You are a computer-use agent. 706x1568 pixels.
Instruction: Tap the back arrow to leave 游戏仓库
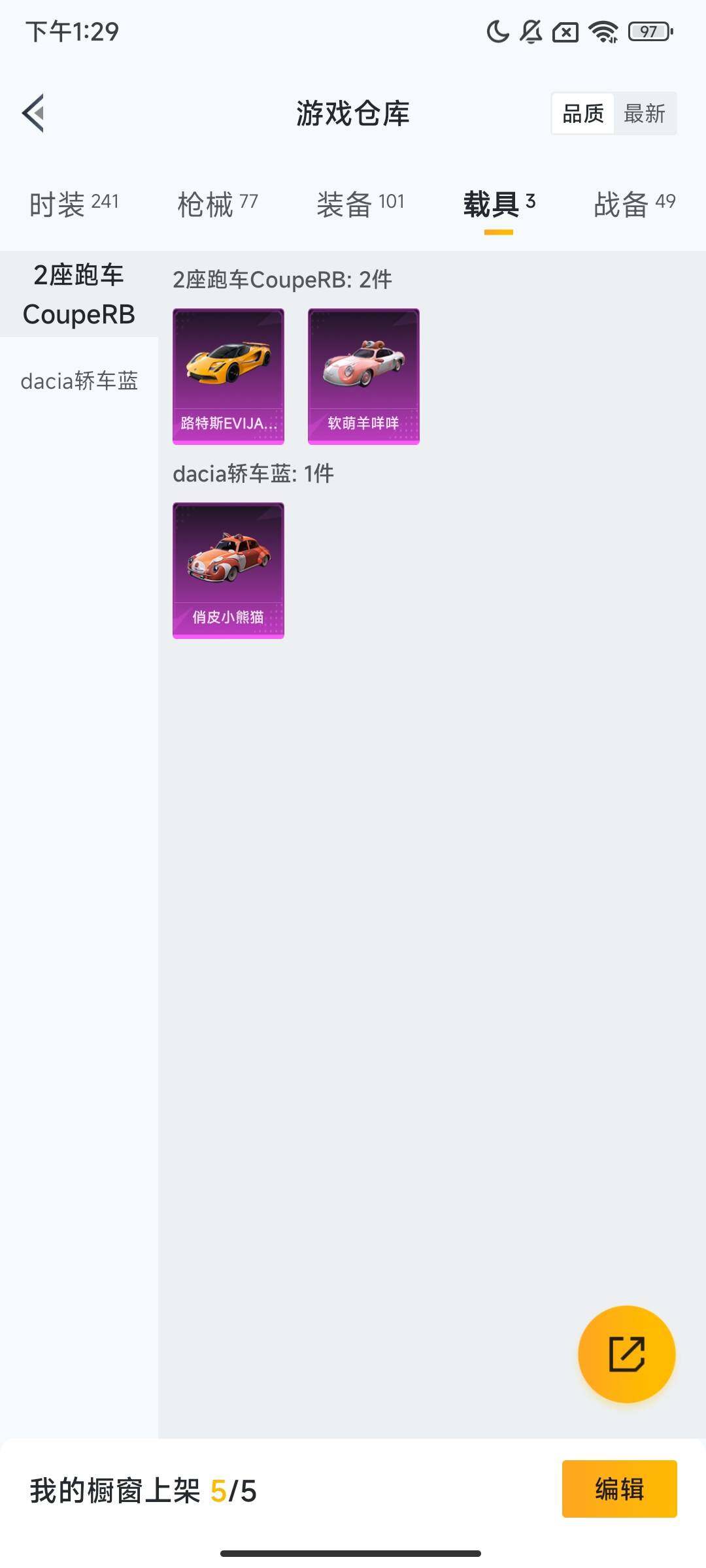pos(33,112)
